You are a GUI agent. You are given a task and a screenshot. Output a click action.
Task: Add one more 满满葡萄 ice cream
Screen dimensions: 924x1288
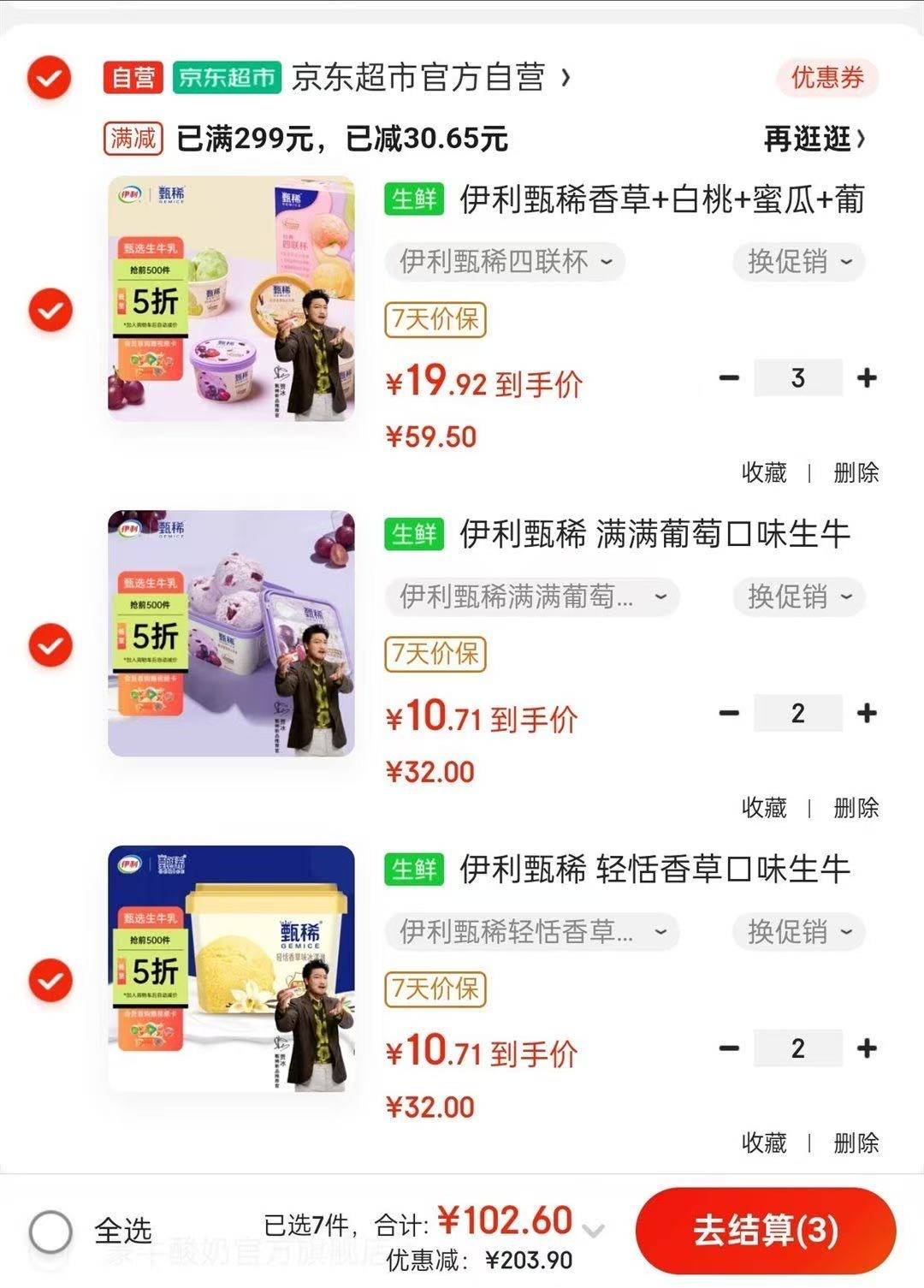867,713
